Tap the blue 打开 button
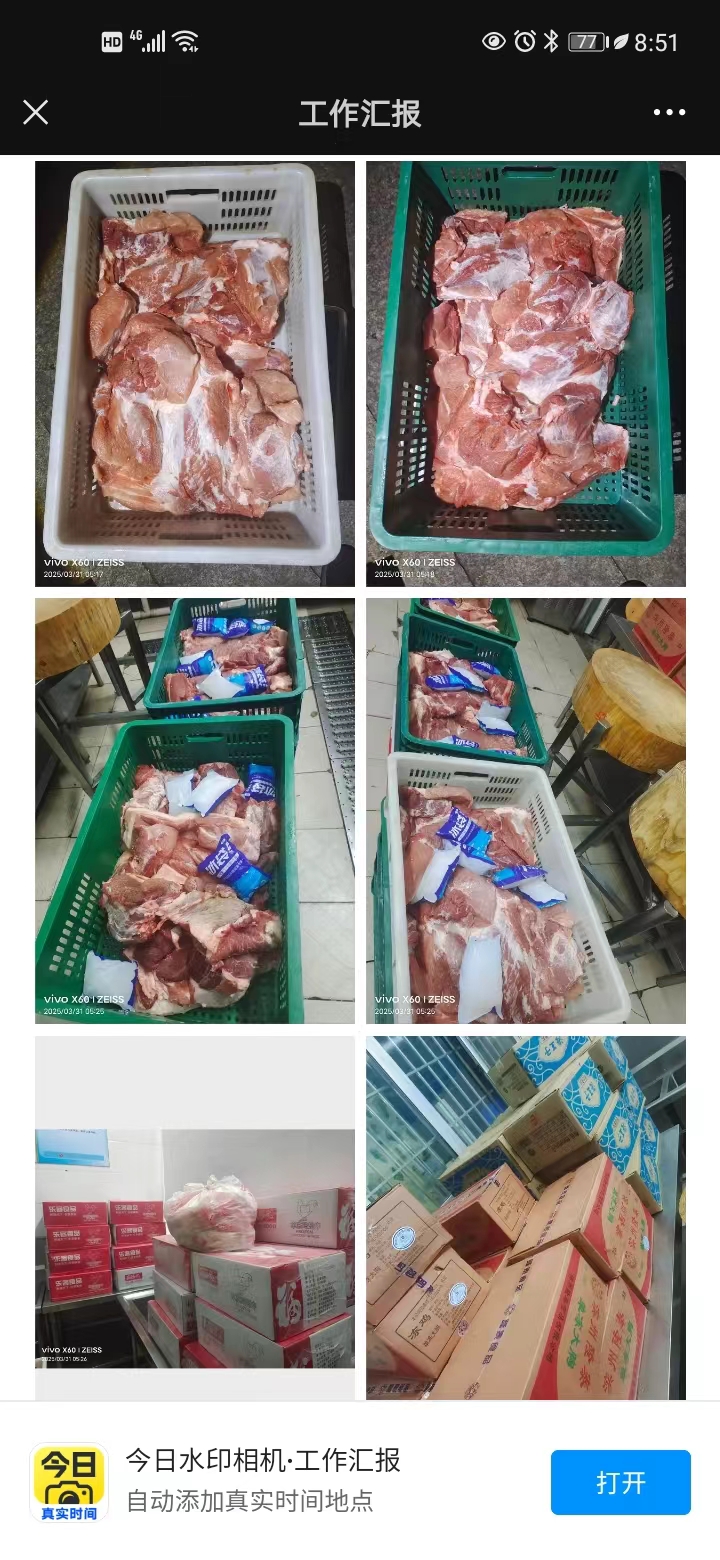 click(x=620, y=1482)
